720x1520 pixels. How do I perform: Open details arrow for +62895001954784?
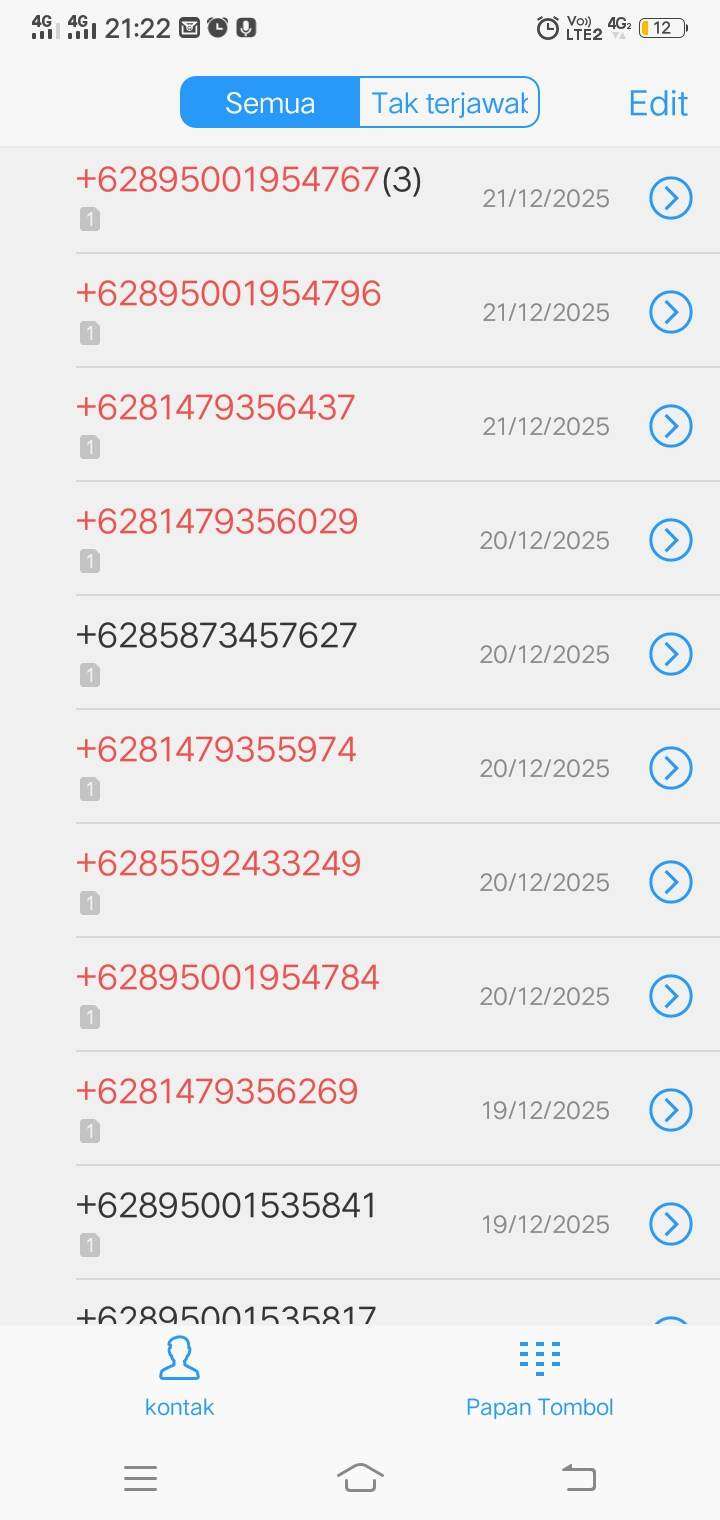(x=670, y=997)
